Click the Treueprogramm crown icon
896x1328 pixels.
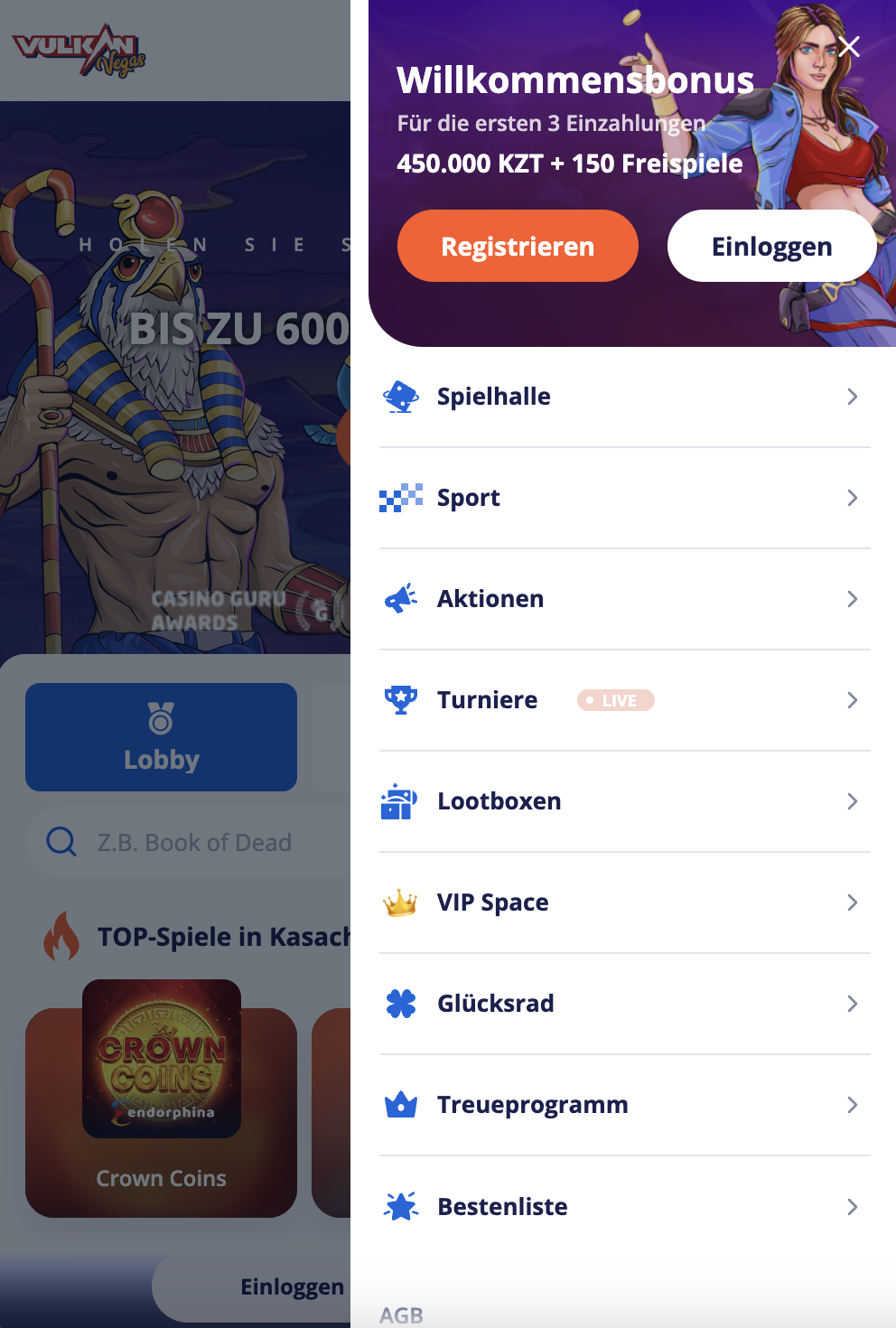(401, 1104)
